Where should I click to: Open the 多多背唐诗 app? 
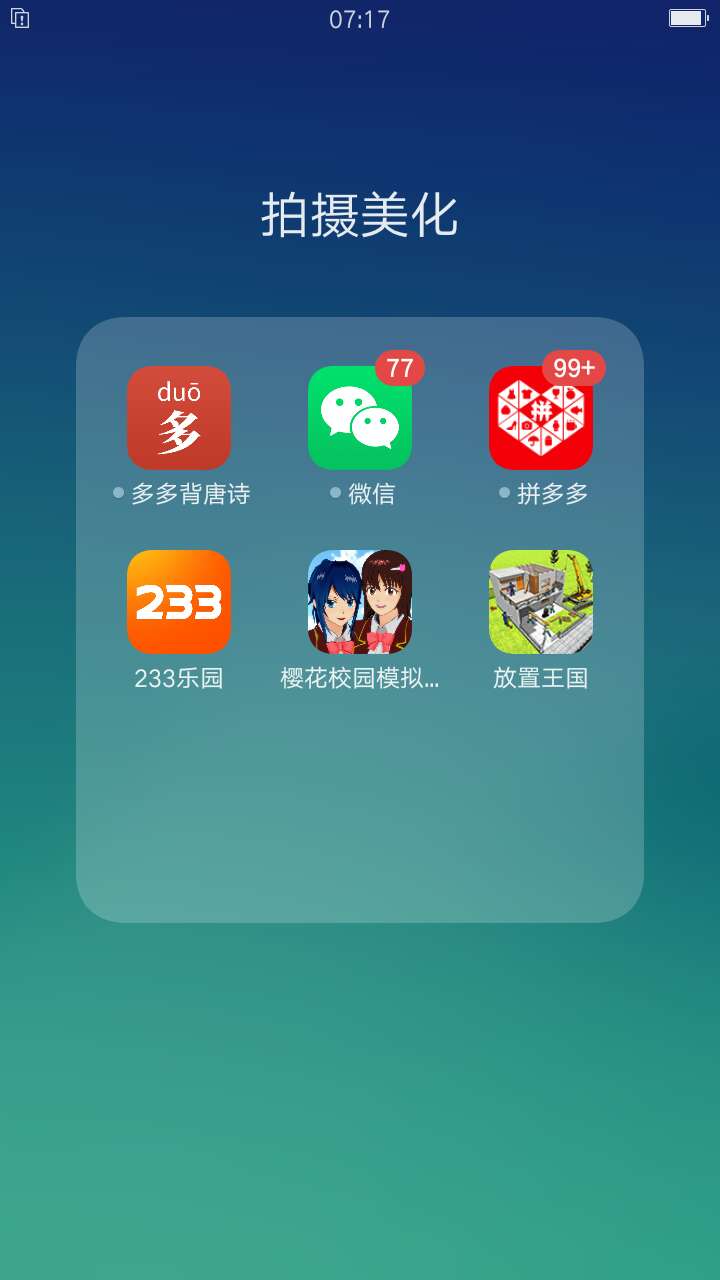pyautogui.click(x=179, y=418)
